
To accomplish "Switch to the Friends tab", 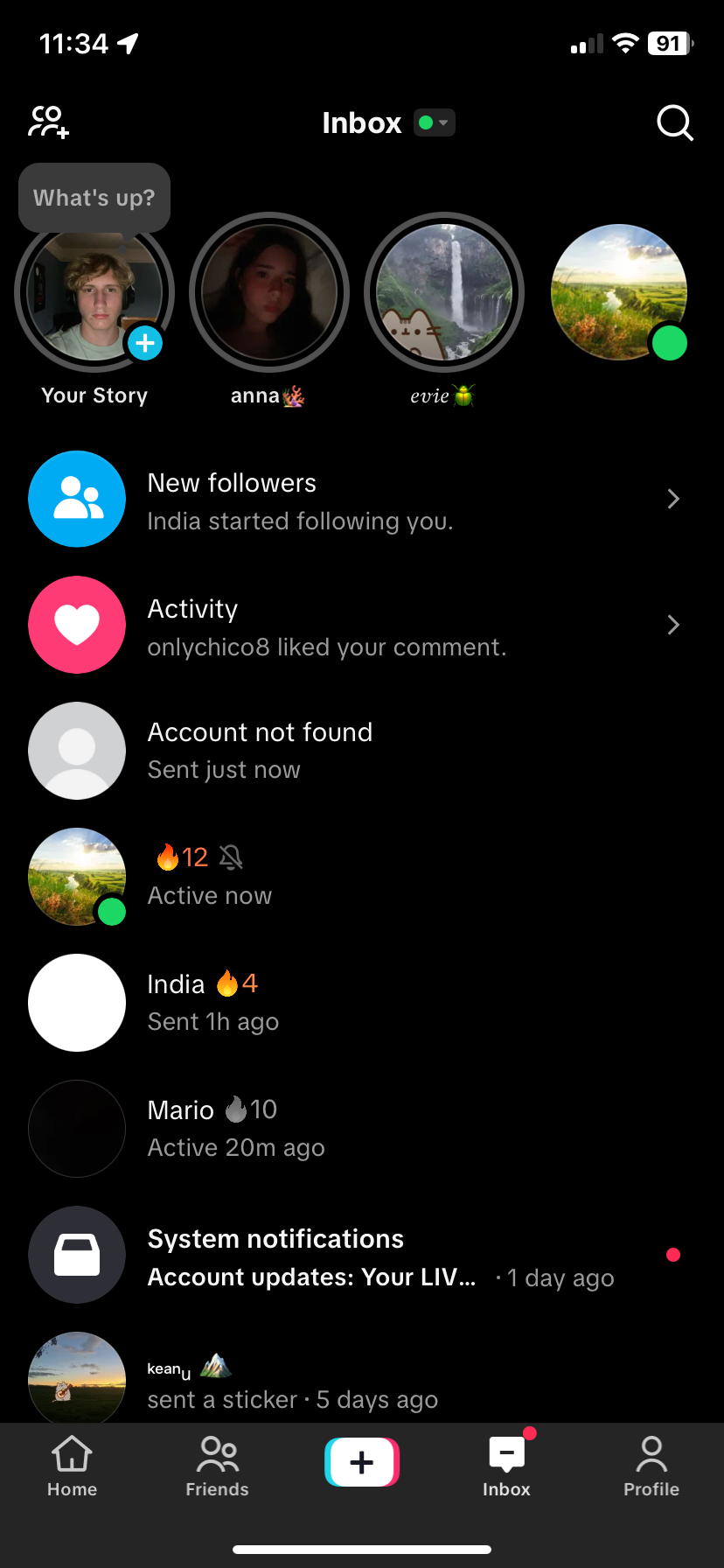I will pos(217,1466).
